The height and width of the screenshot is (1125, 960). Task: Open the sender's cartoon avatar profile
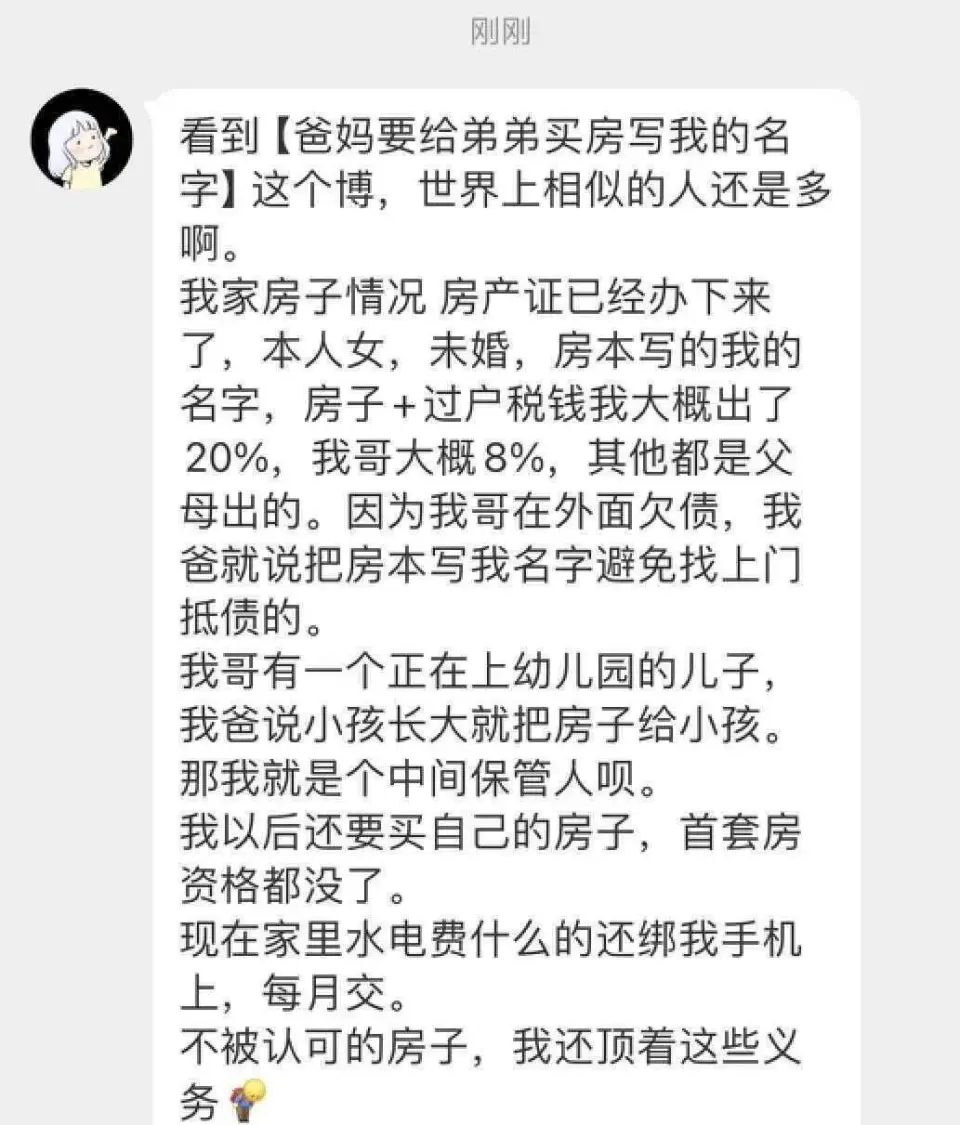(82, 137)
